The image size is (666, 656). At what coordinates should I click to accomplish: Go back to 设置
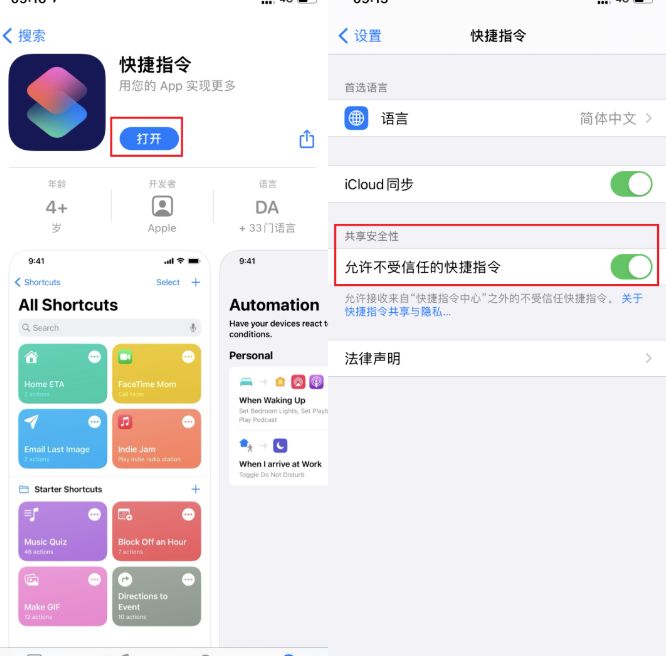[360, 36]
